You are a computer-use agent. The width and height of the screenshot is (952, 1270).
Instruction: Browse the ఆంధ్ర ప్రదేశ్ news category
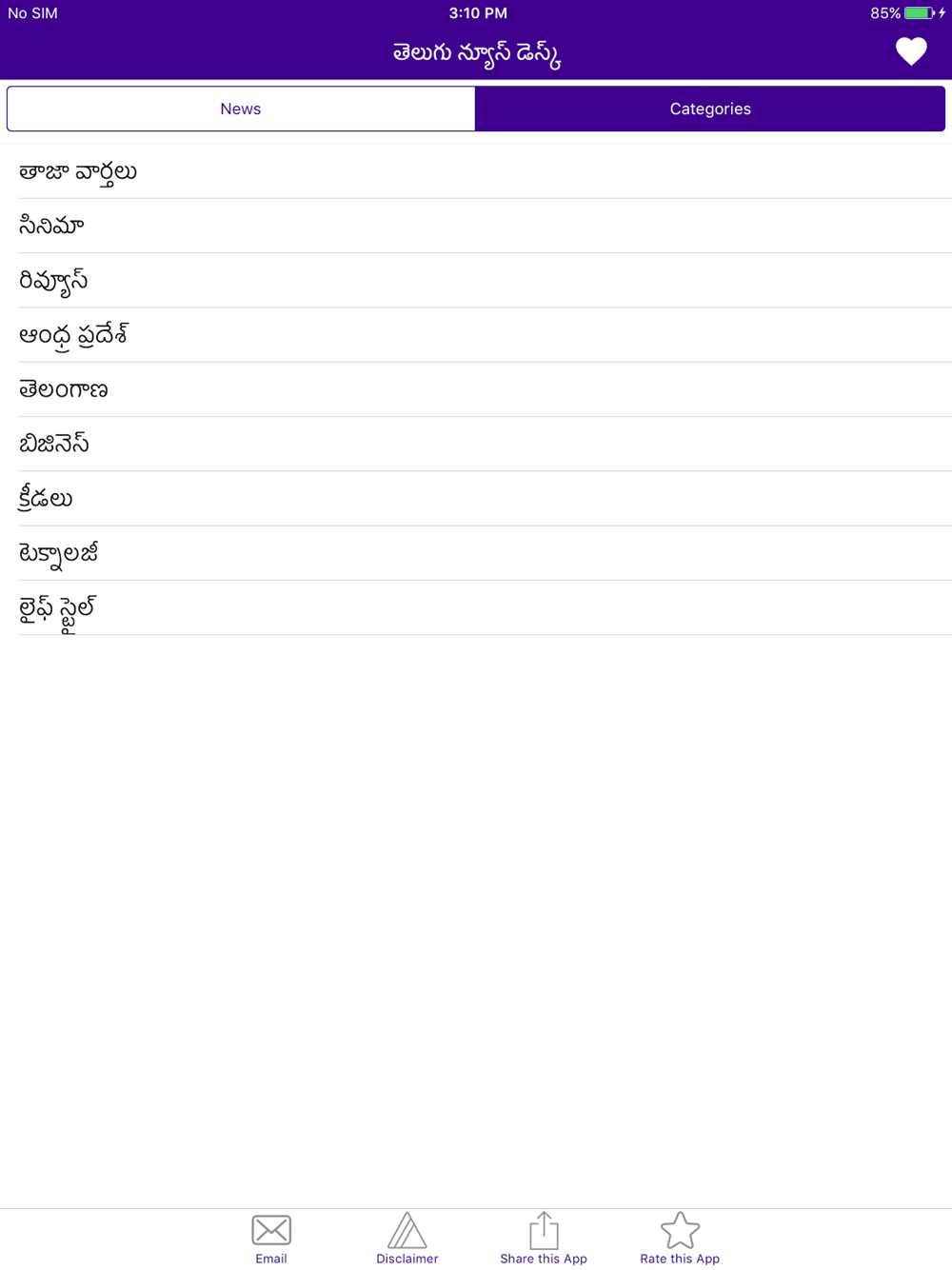tap(73, 335)
